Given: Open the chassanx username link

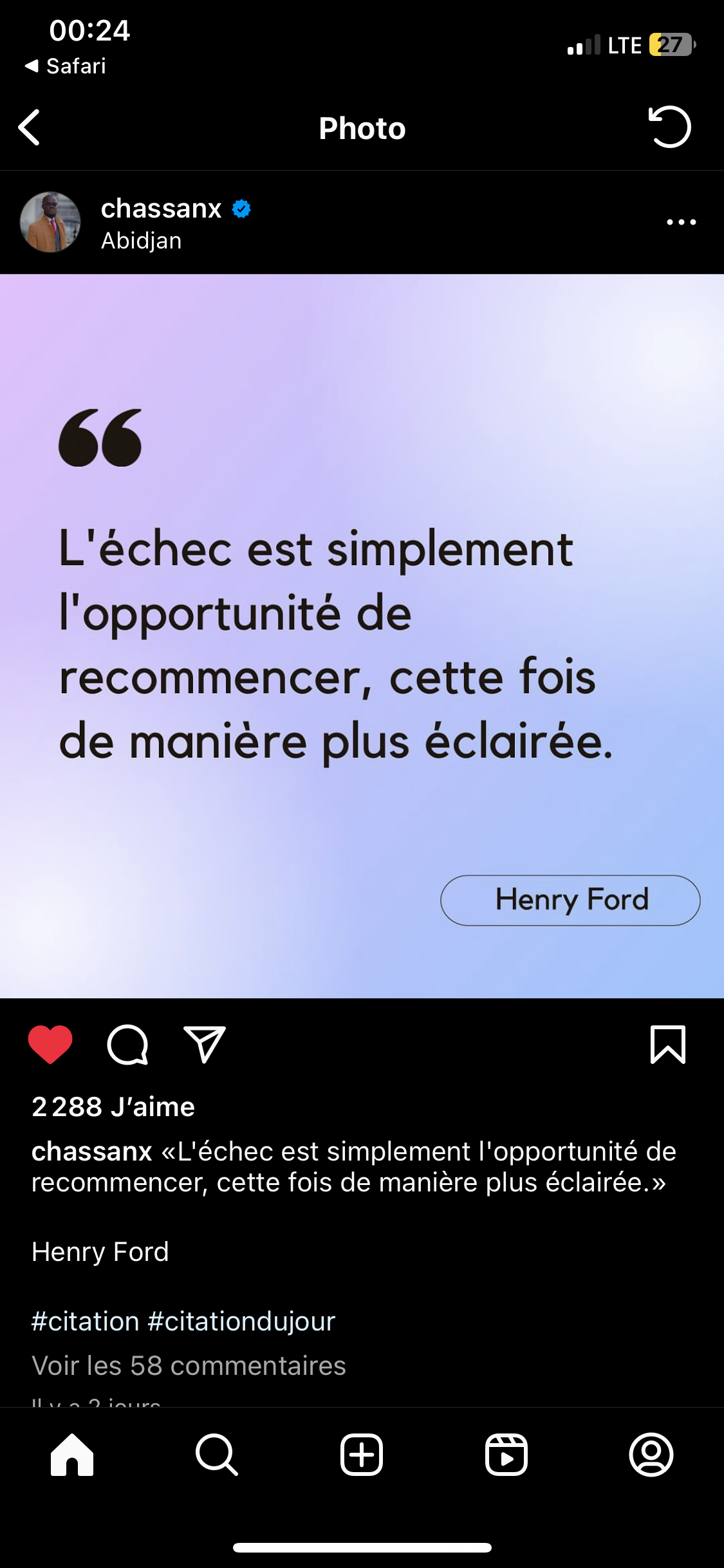Looking at the screenshot, I should pyautogui.click(x=161, y=209).
